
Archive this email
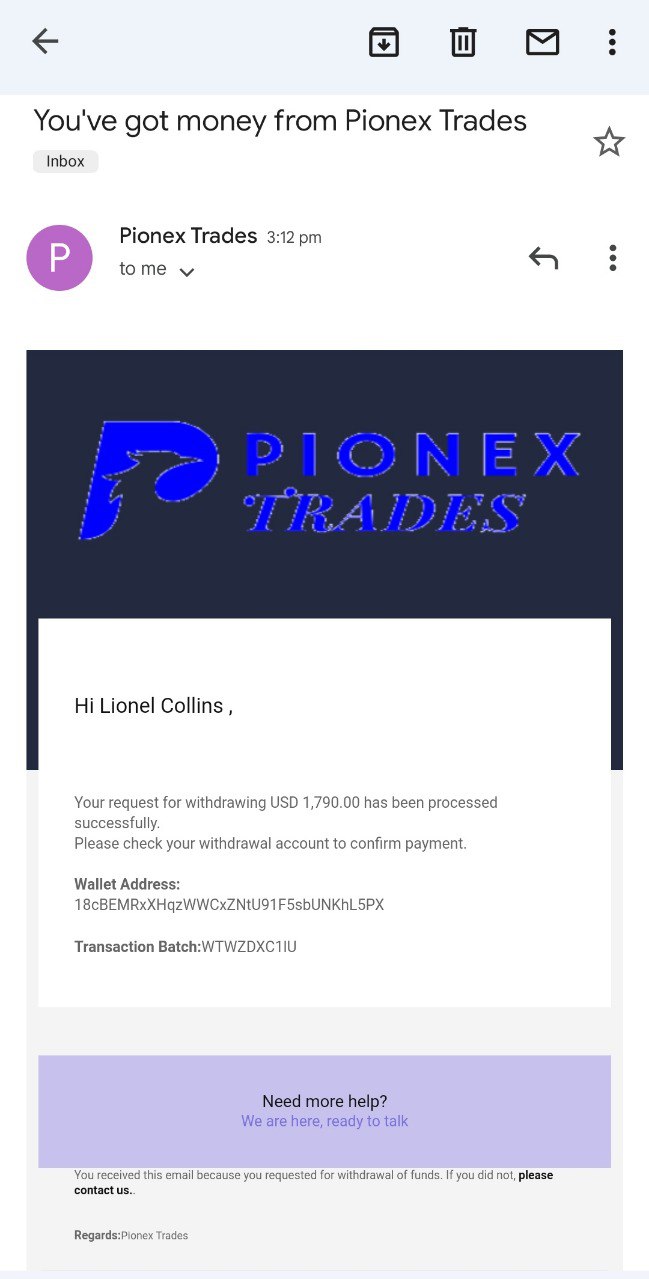pyautogui.click(x=384, y=41)
